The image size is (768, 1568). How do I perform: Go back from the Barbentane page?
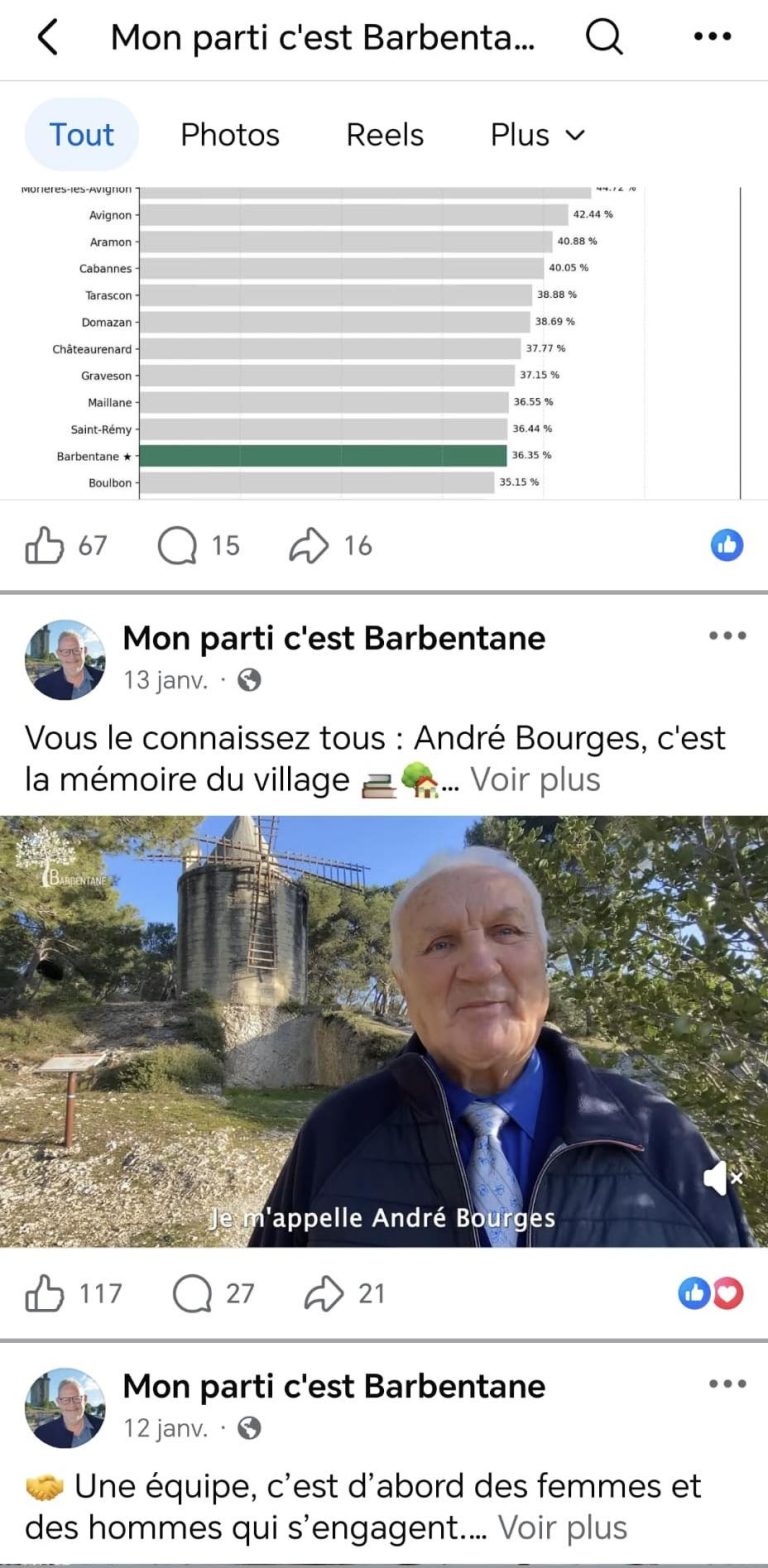pos(47,38)
